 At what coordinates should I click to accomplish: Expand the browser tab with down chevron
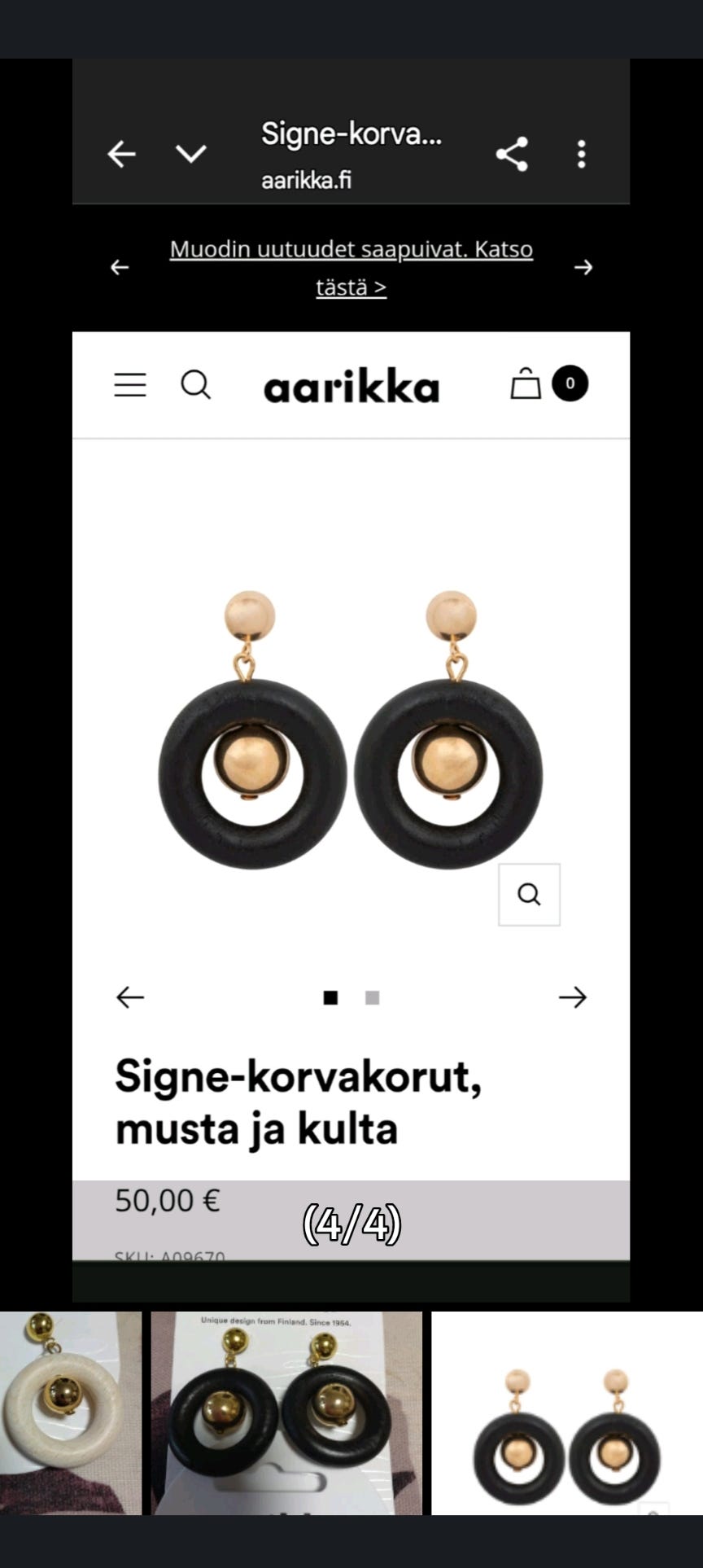pyautogui.click(x=192, y=154)
